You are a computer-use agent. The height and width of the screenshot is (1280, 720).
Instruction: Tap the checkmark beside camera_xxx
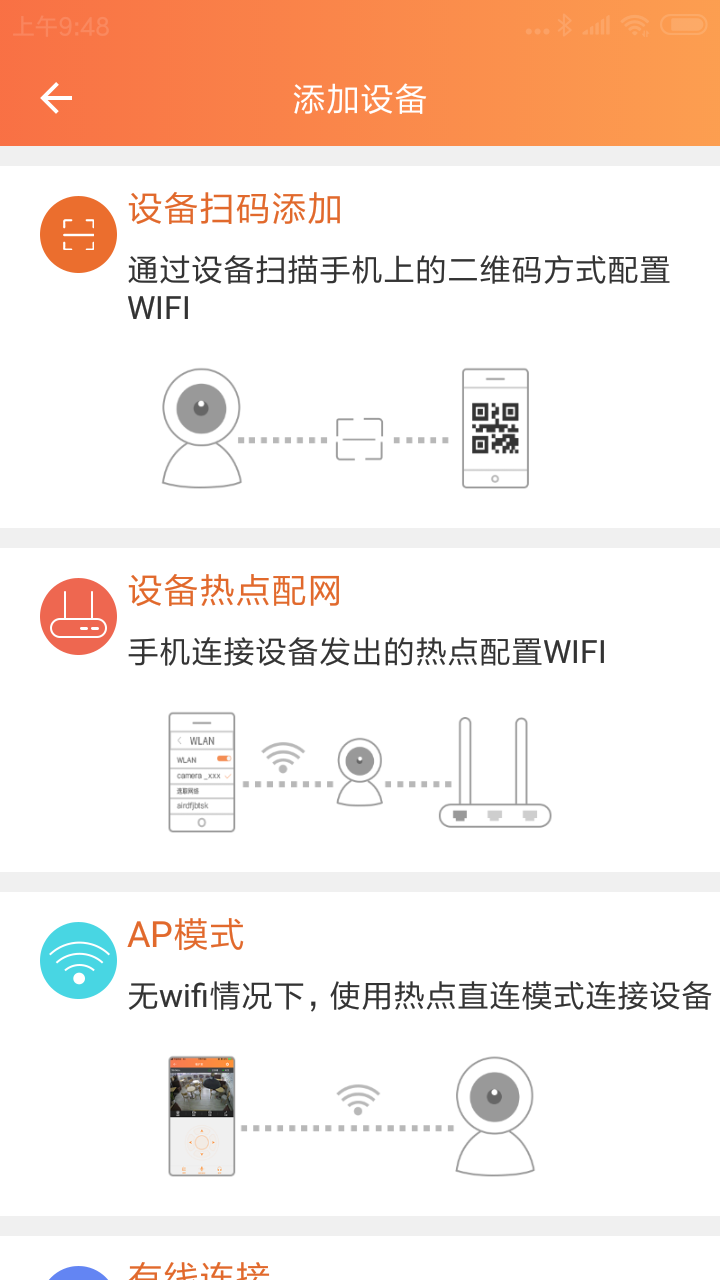[228, 777]
